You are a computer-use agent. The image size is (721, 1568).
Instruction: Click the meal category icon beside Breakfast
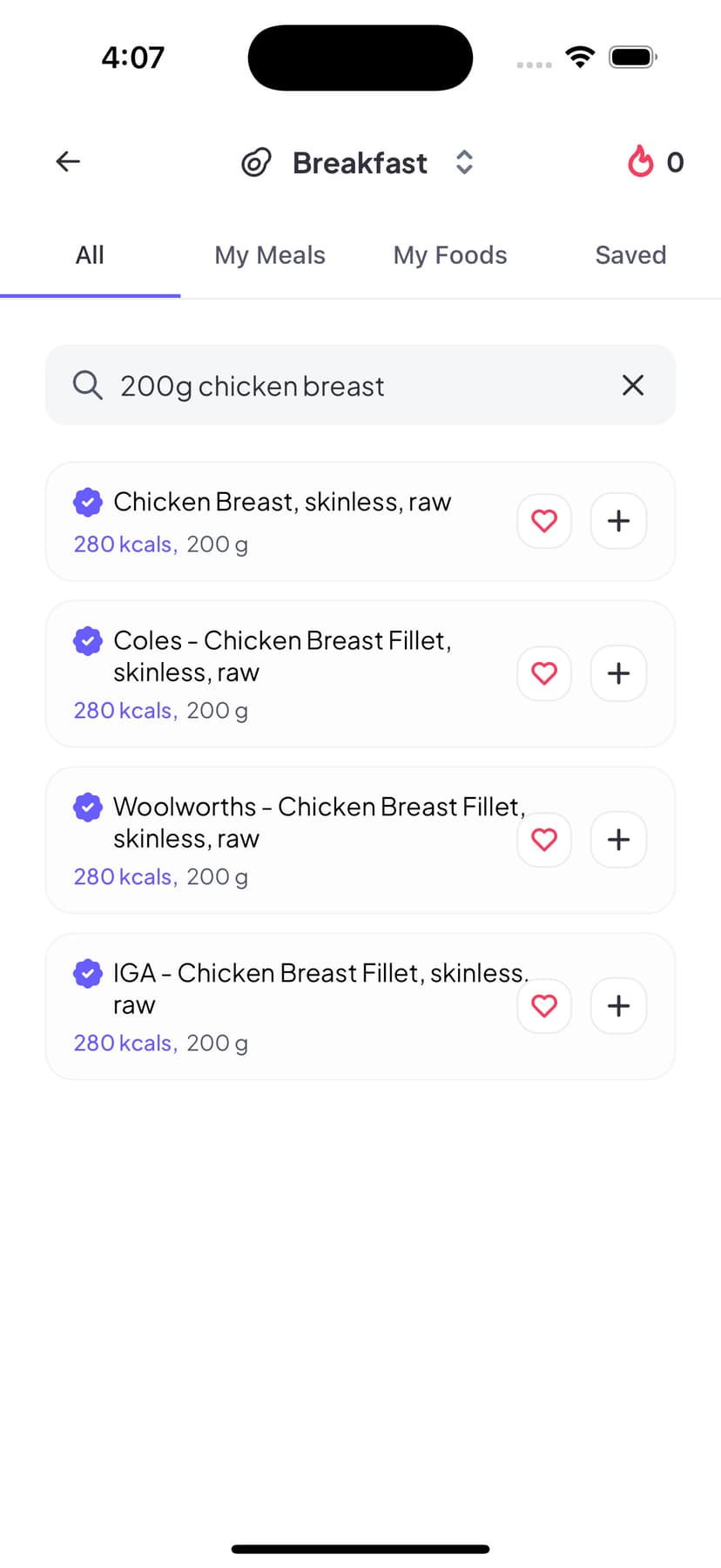click(256, 162)
